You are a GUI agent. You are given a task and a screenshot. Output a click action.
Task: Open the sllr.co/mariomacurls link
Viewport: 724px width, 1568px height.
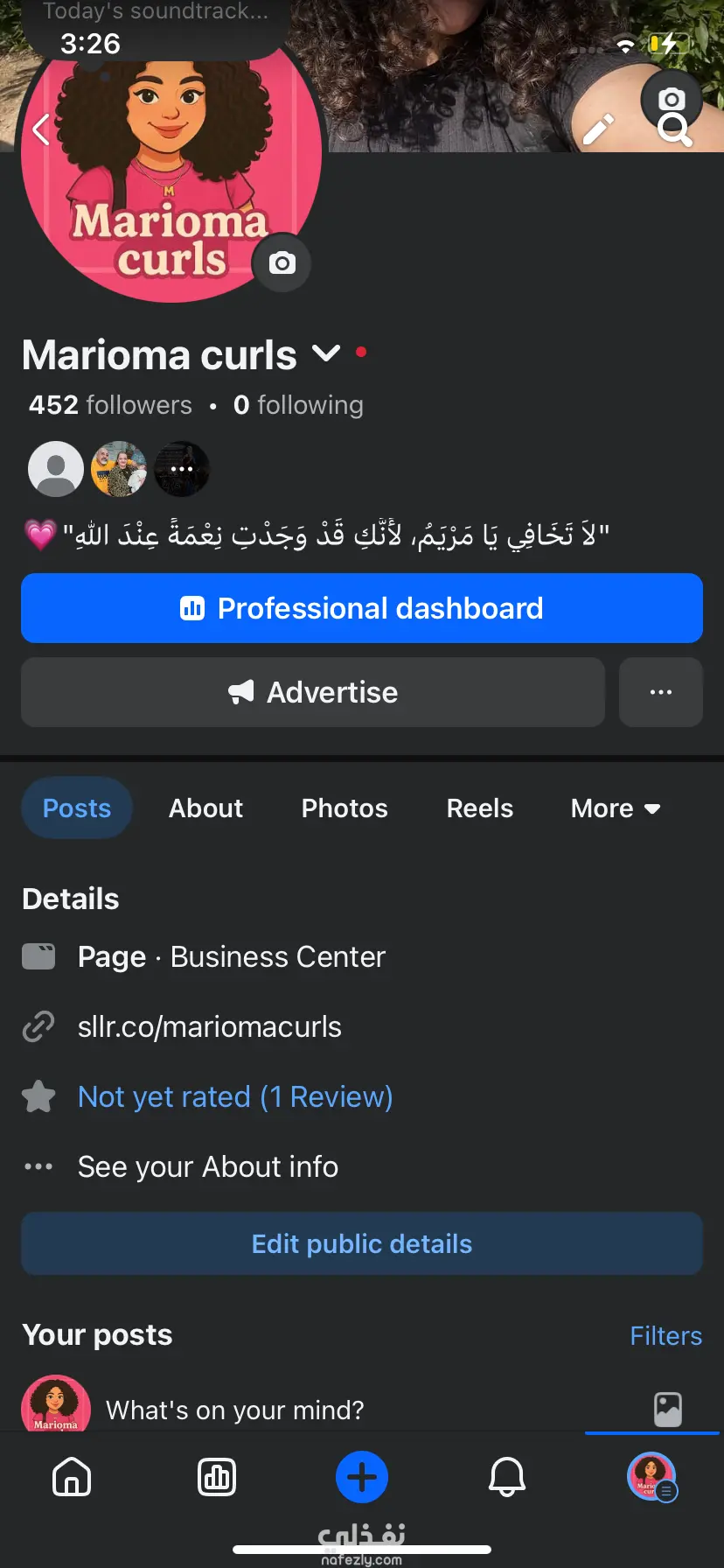coord(210,1026)
